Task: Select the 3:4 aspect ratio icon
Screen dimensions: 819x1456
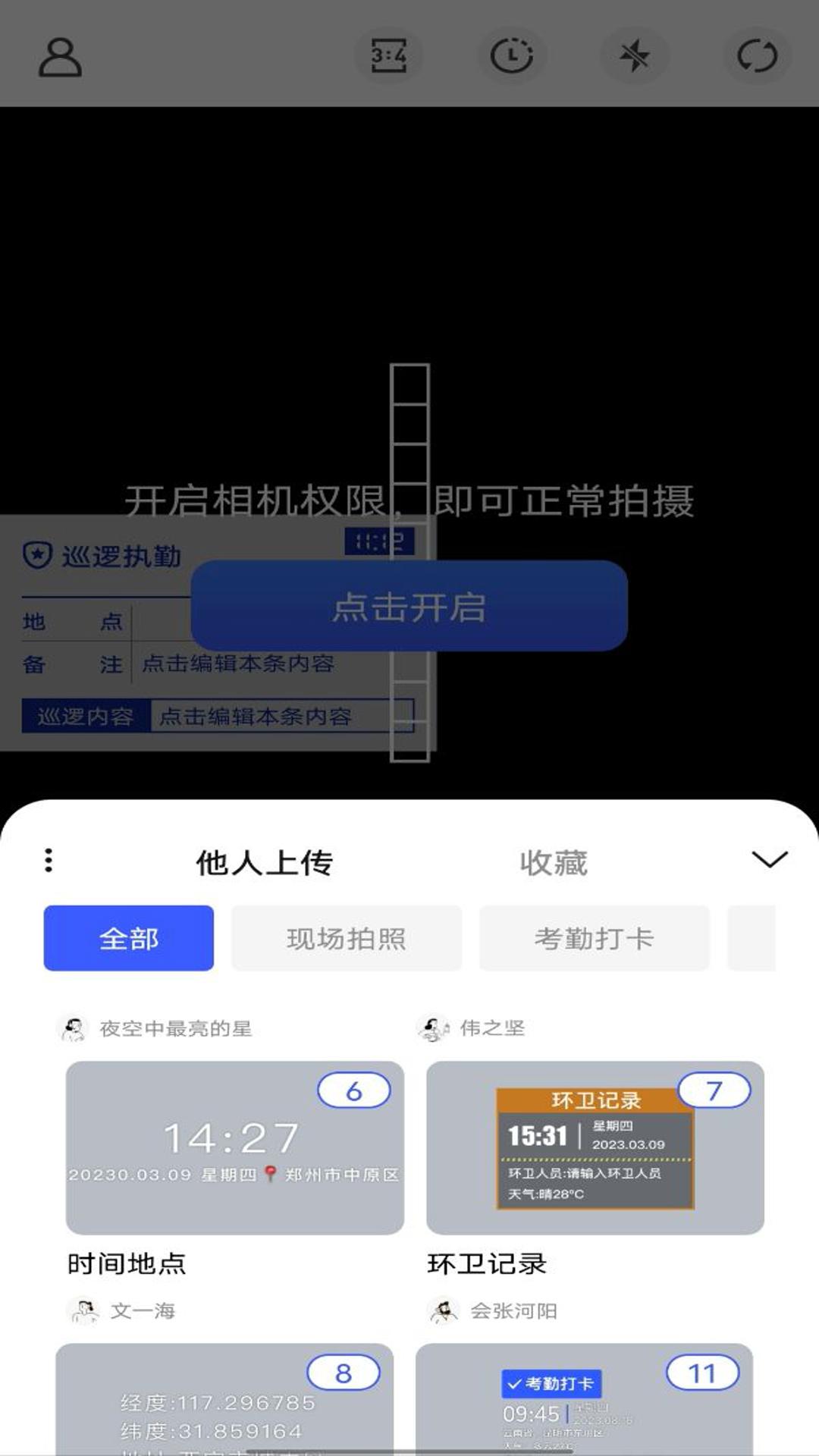Action: pyautogui.click(x=389, y=55)
